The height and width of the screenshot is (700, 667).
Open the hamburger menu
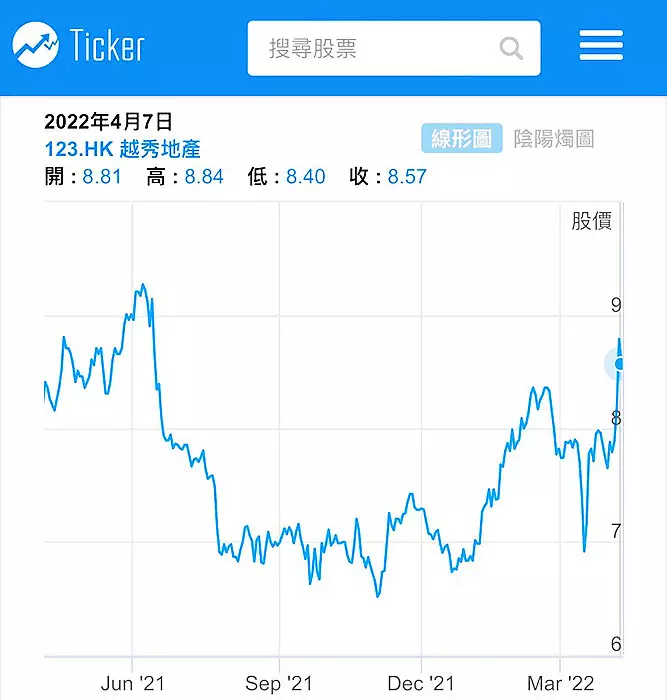coord(601,46)
